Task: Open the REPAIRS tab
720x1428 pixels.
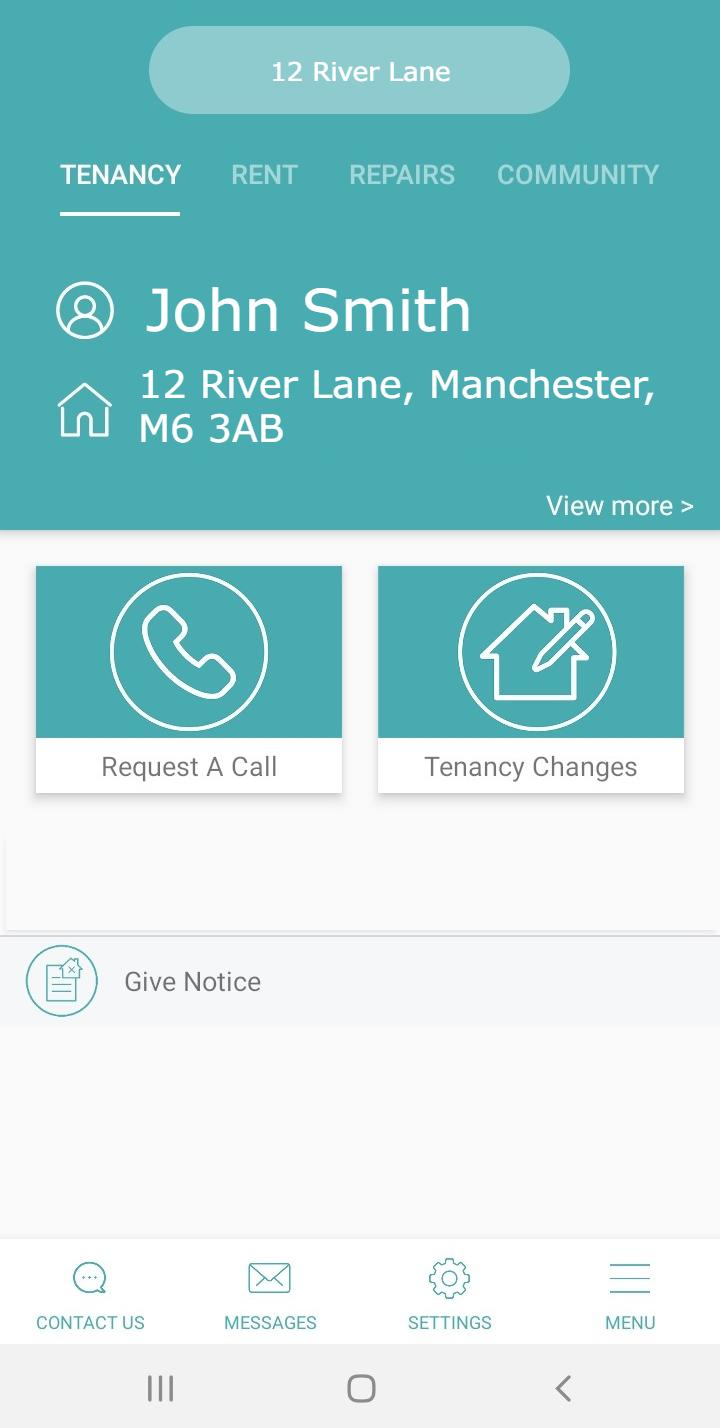Action: 401,174
